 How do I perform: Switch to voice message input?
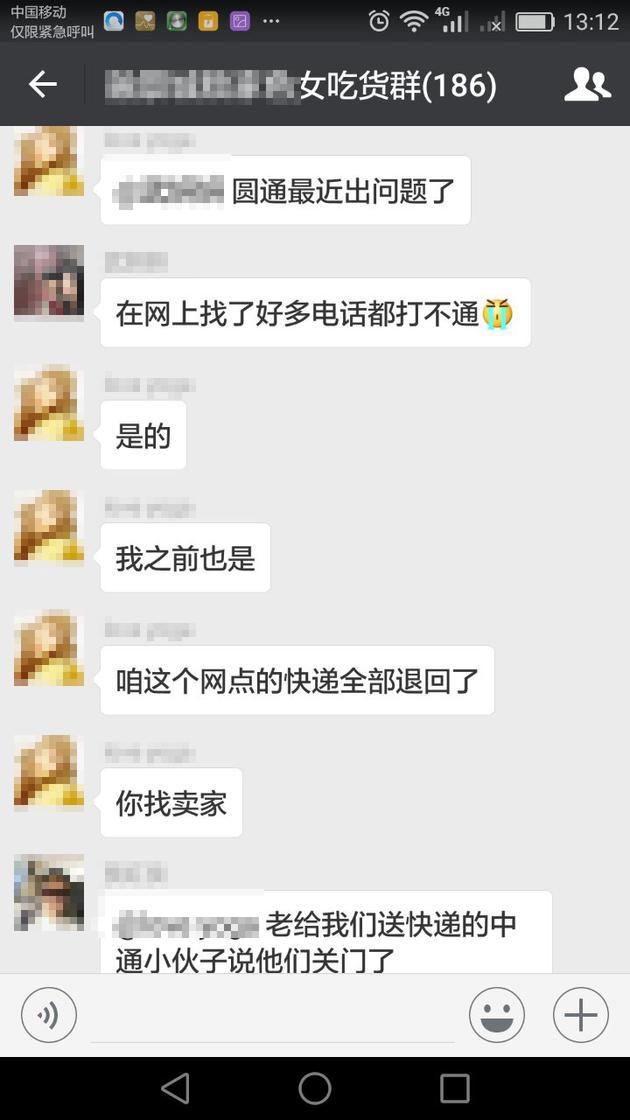48,1014
